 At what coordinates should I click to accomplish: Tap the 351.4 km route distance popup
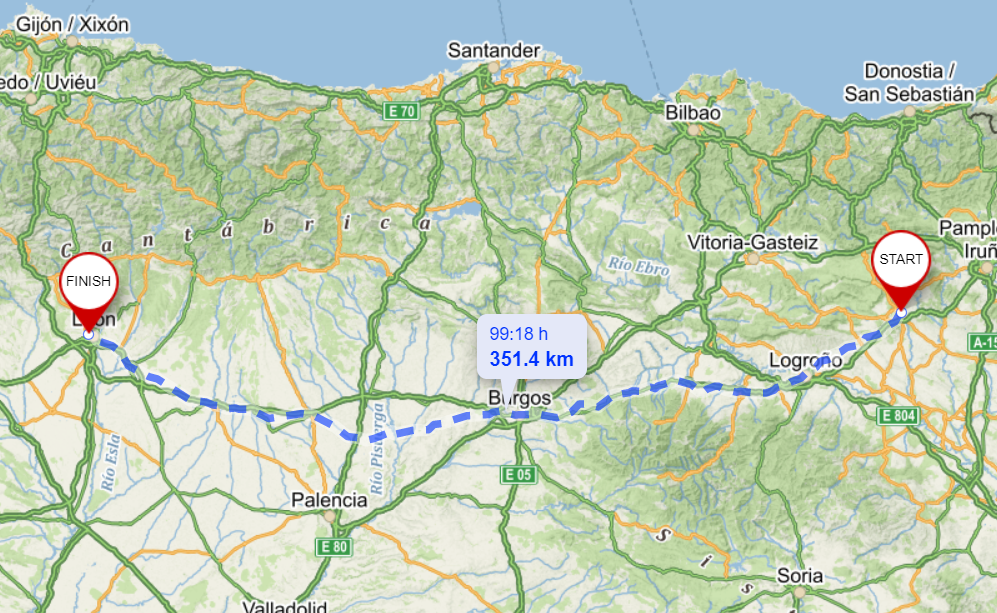click(531, 347)
